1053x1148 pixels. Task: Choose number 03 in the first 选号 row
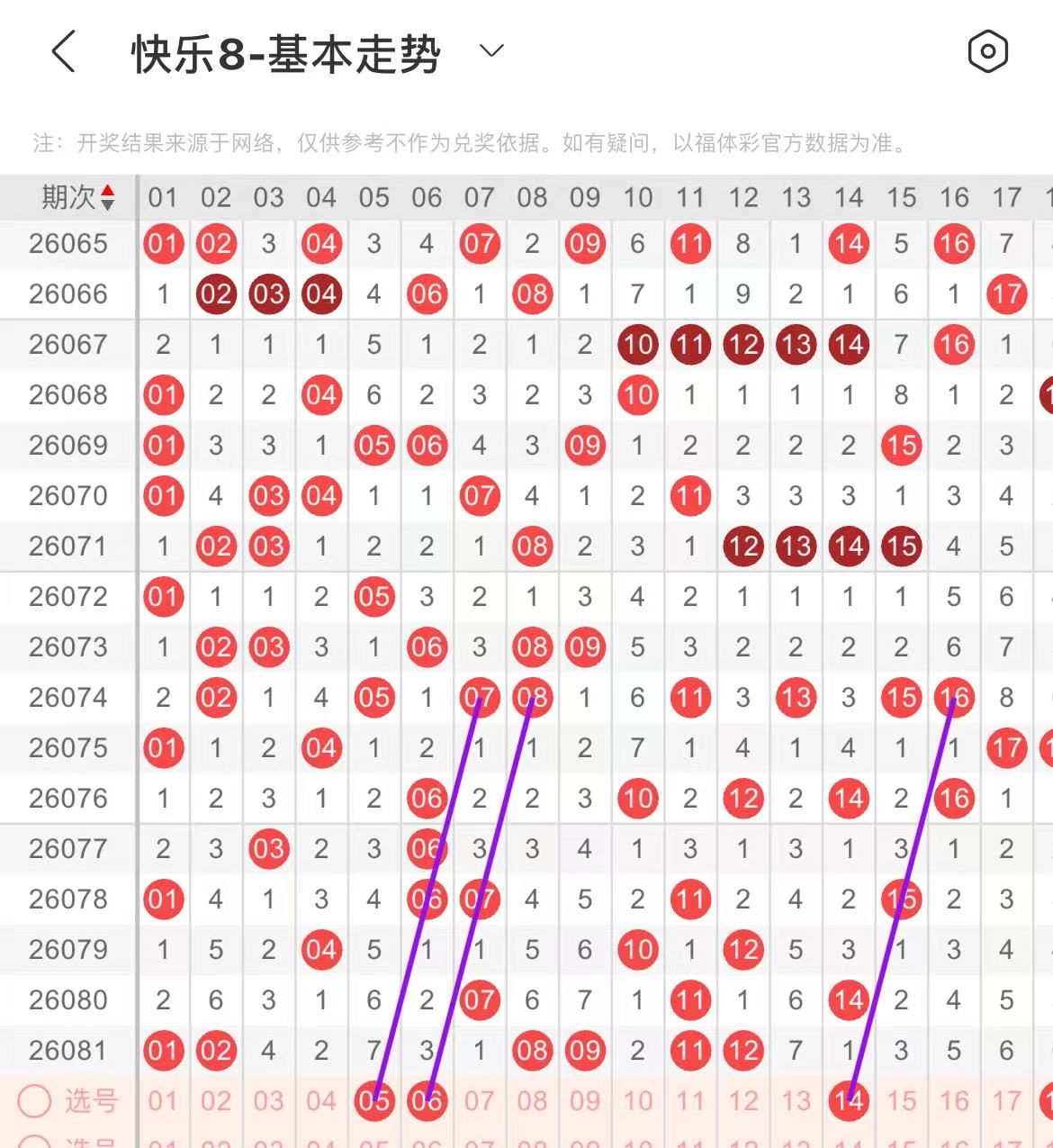click(268, 1100)
